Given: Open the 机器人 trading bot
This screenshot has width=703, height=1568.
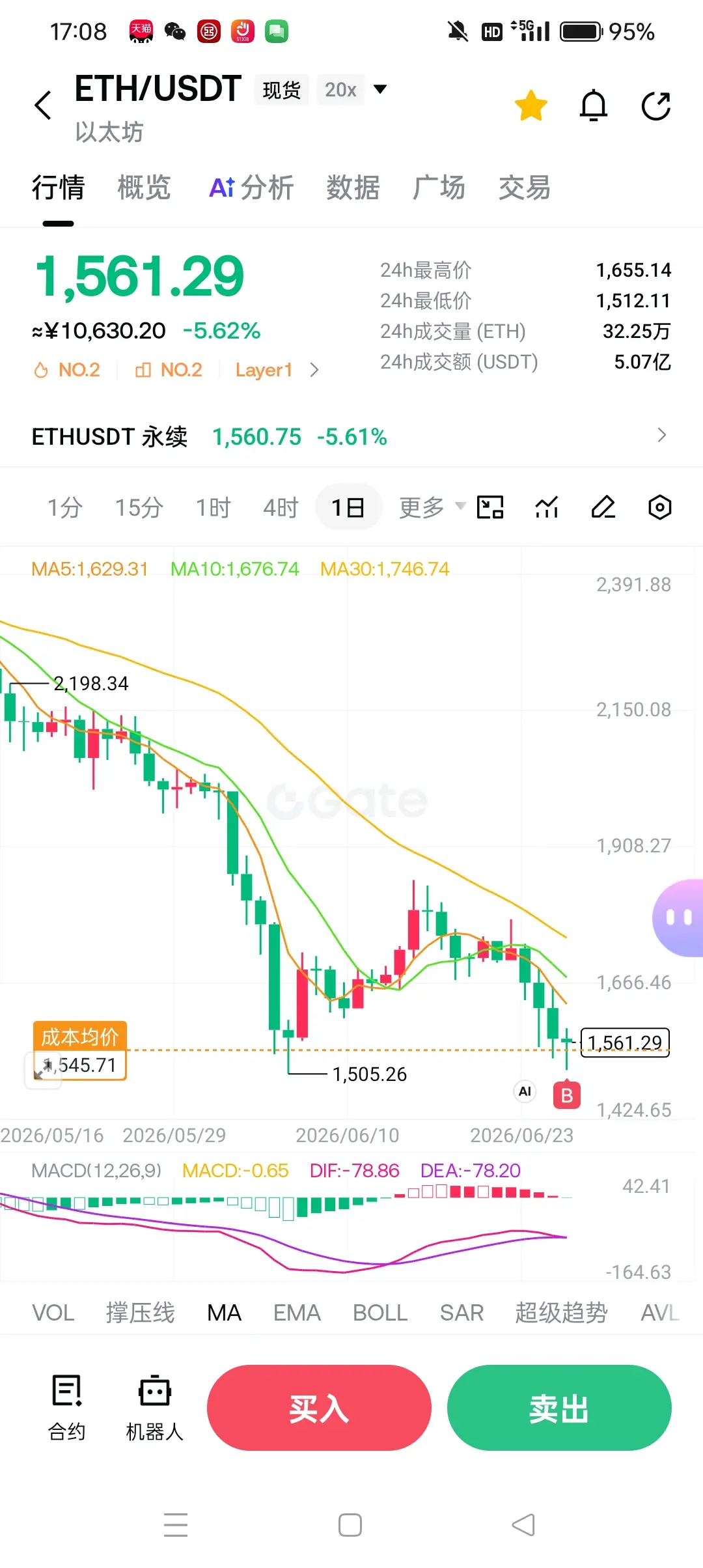Looking at the screenshot, I should tap(154, 1408).
